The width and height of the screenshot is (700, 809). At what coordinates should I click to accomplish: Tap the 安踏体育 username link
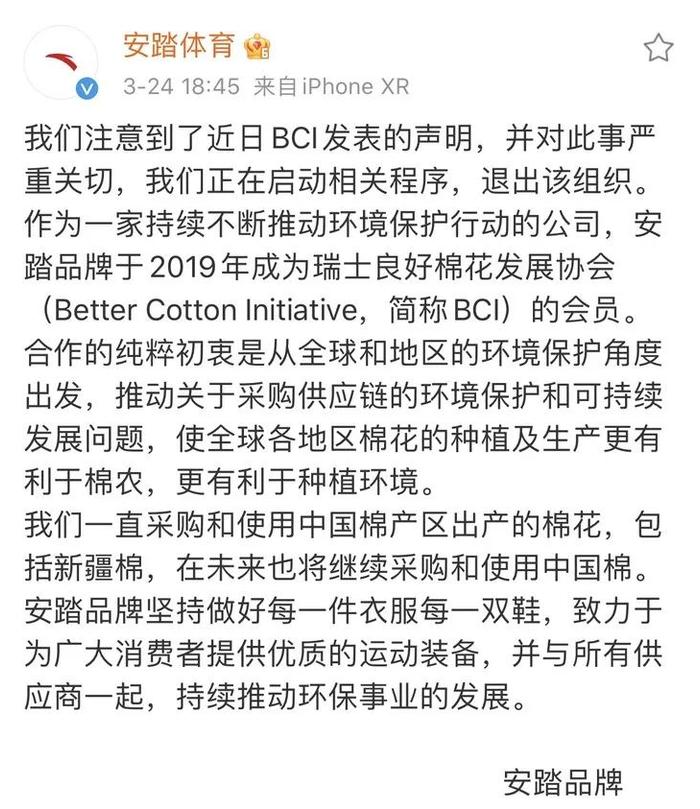178,45
